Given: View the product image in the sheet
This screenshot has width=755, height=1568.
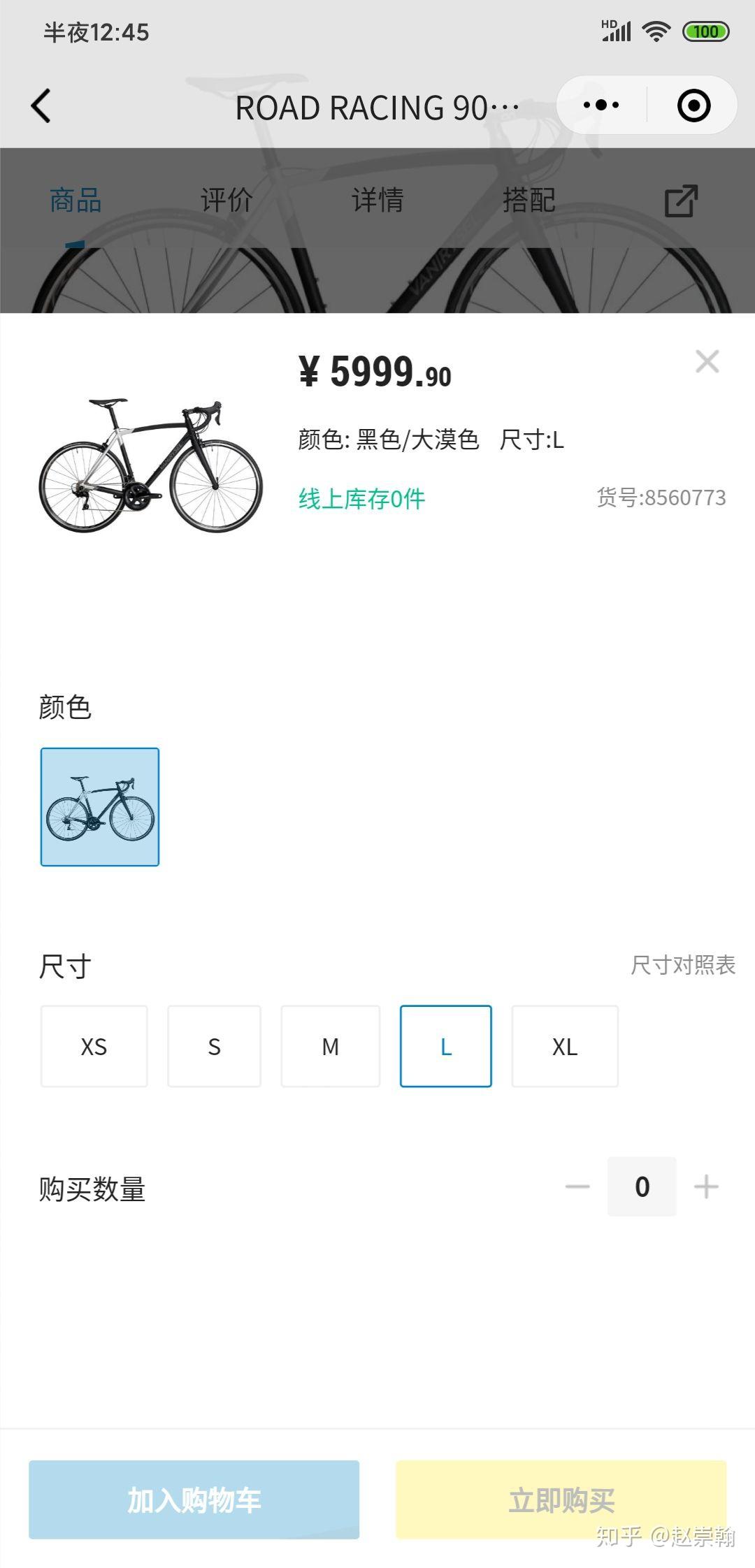Looking at the screenshot, I should coord(151,465).
